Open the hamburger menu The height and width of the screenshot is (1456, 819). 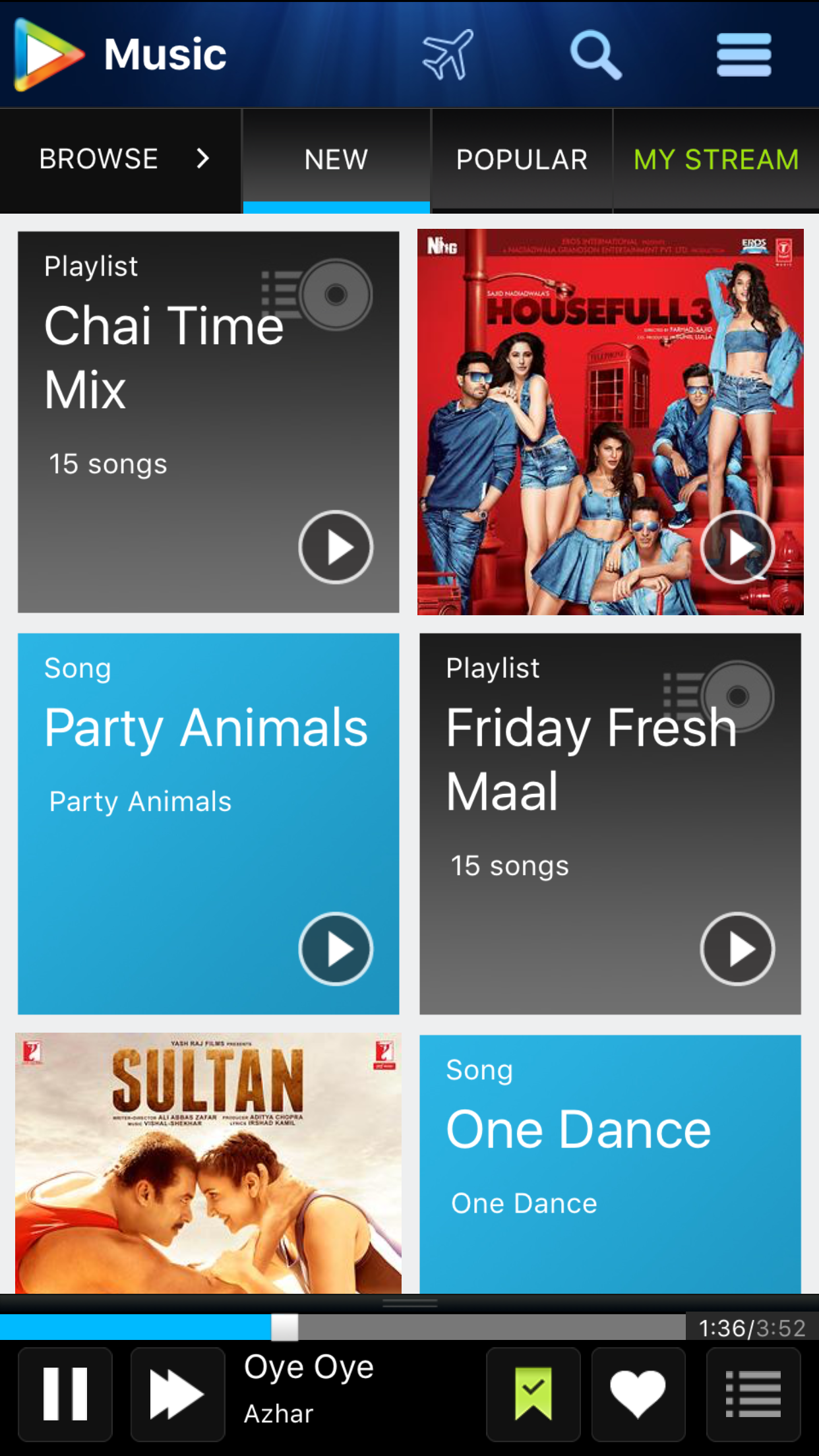click(x=744, y=55)
